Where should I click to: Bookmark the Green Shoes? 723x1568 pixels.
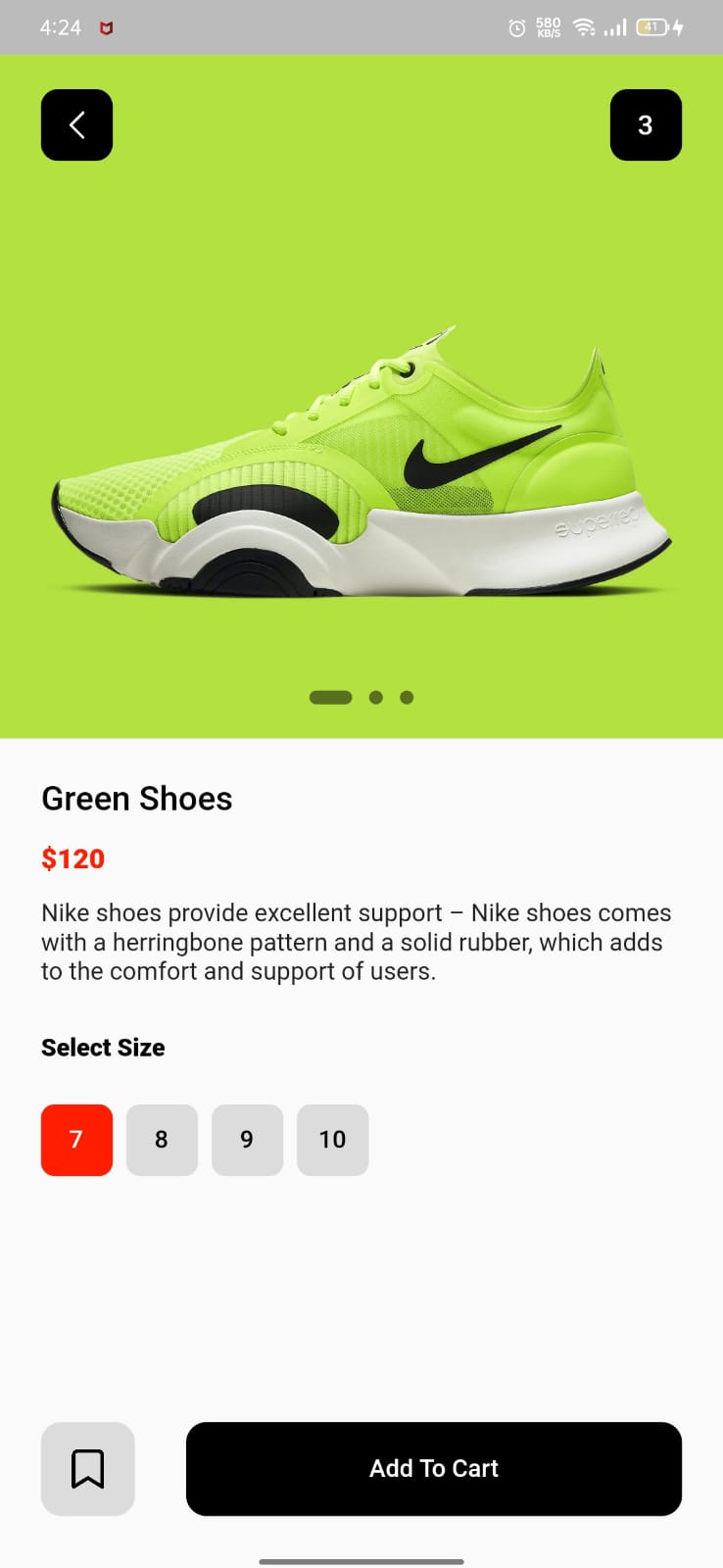click(x=87, y=1468)
